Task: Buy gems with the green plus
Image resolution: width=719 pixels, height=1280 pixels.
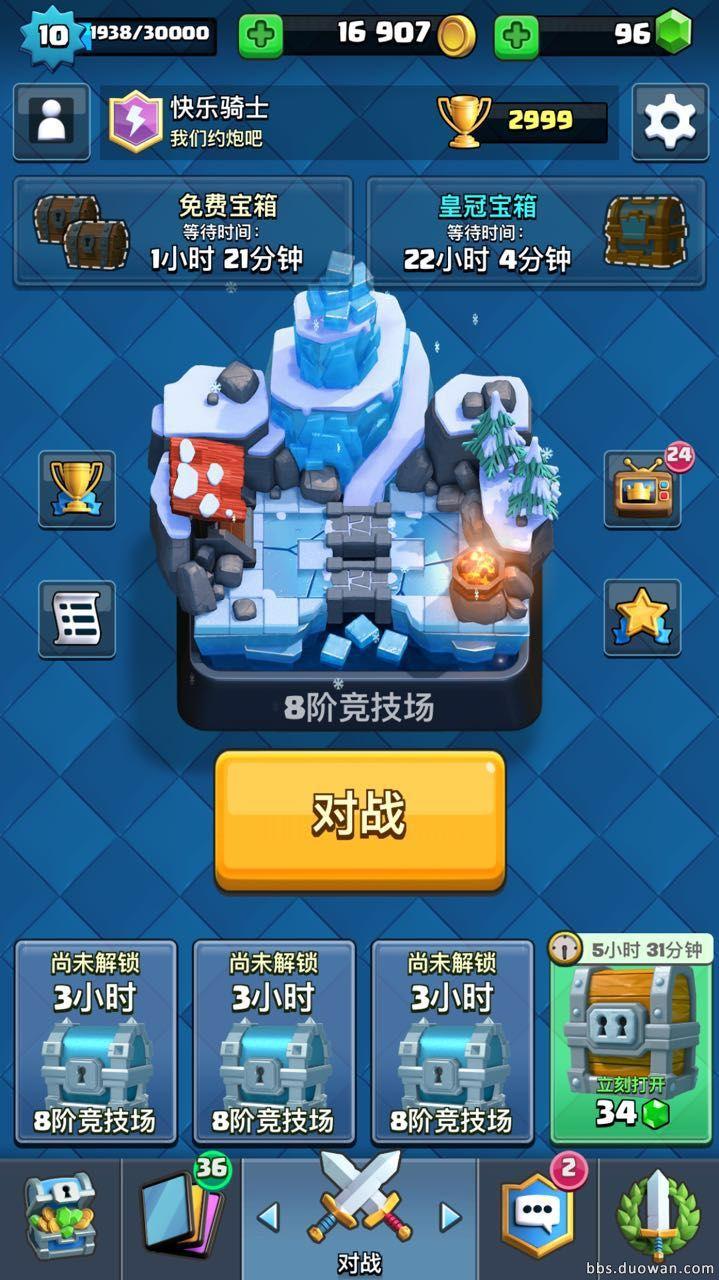Action: (516, 36)
